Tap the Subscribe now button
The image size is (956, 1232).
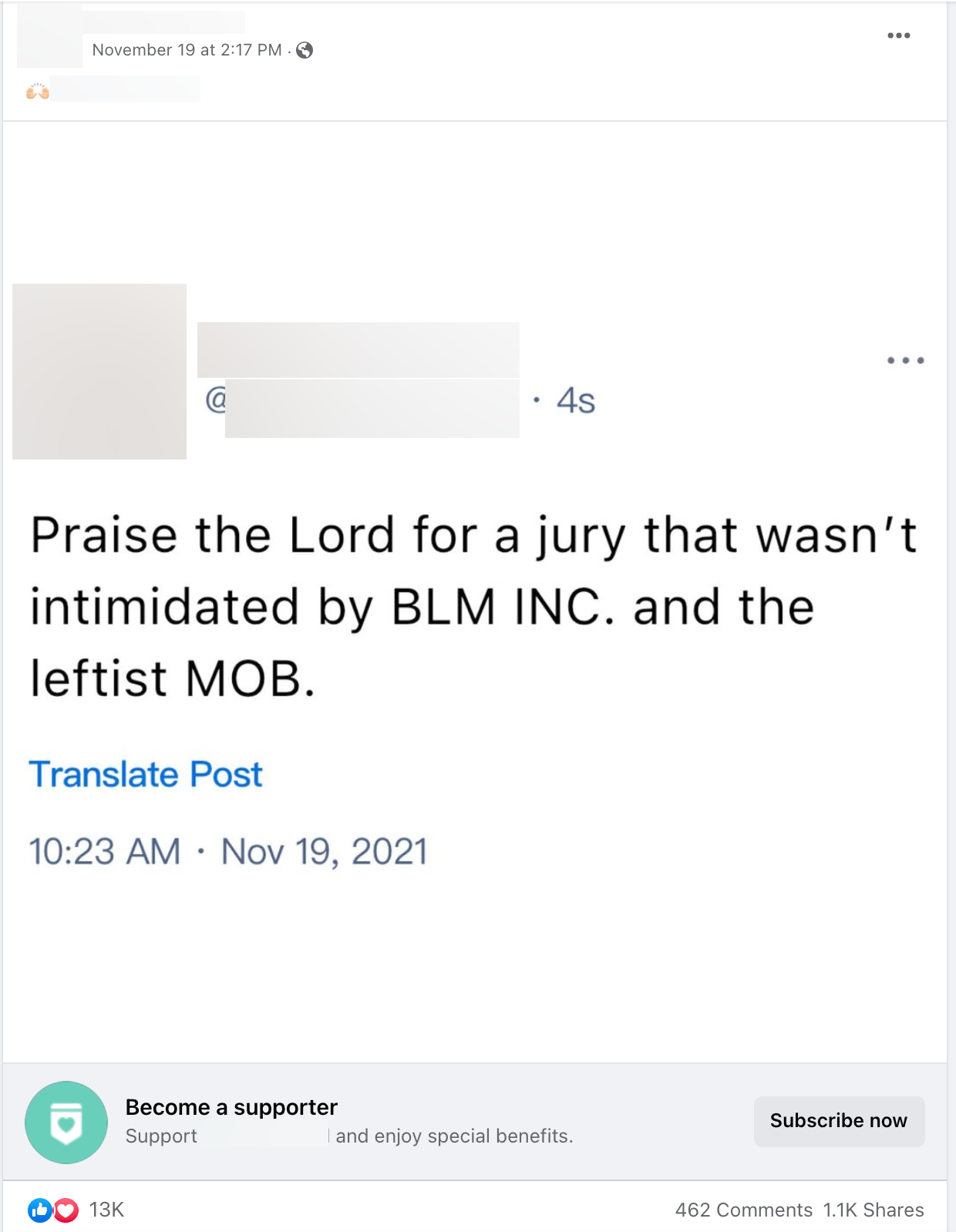pyautogui.click(x=839, y=1121)
